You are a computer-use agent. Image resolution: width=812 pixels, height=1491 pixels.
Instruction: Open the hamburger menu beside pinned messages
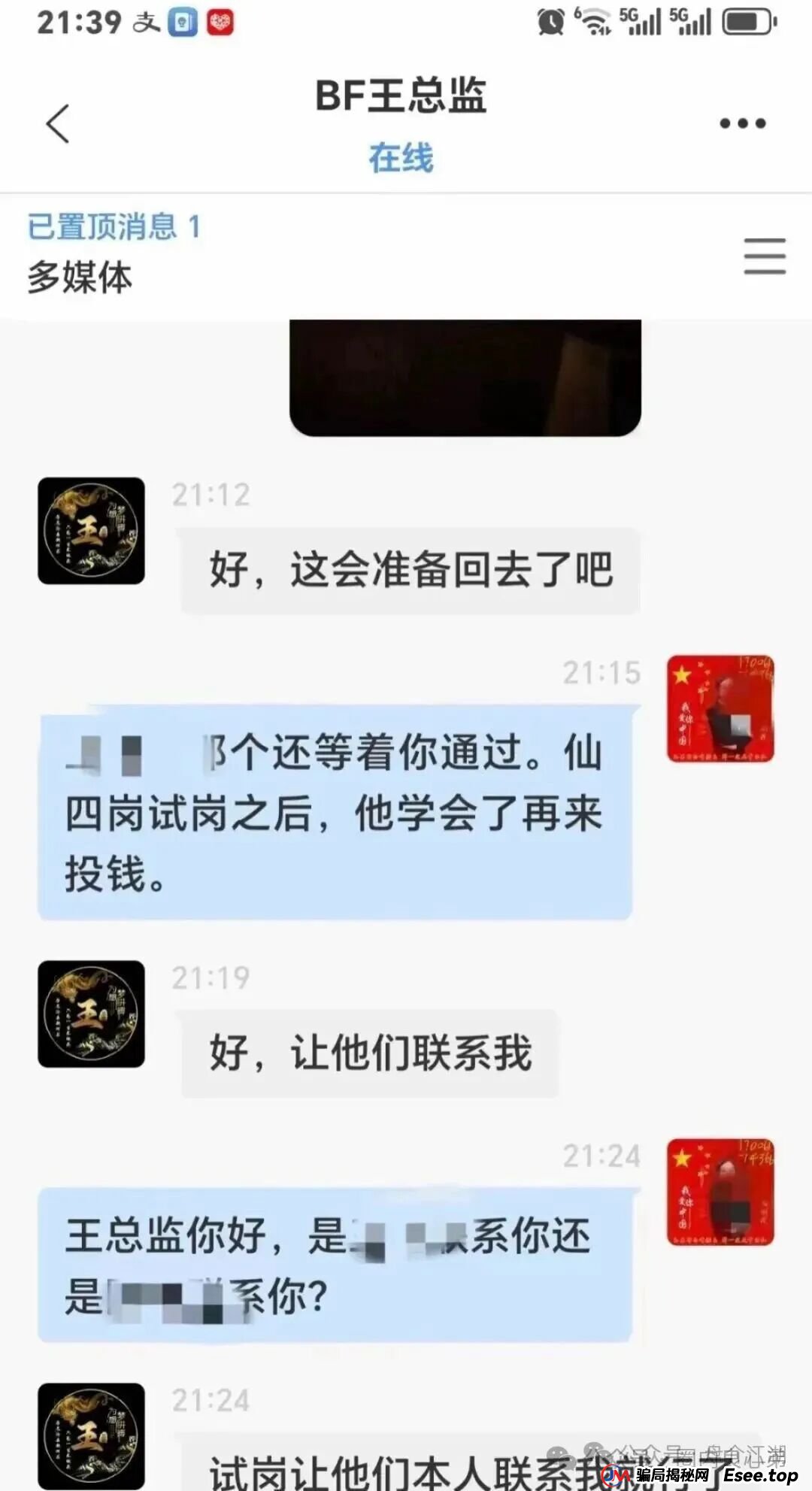[x=762, y=256]
